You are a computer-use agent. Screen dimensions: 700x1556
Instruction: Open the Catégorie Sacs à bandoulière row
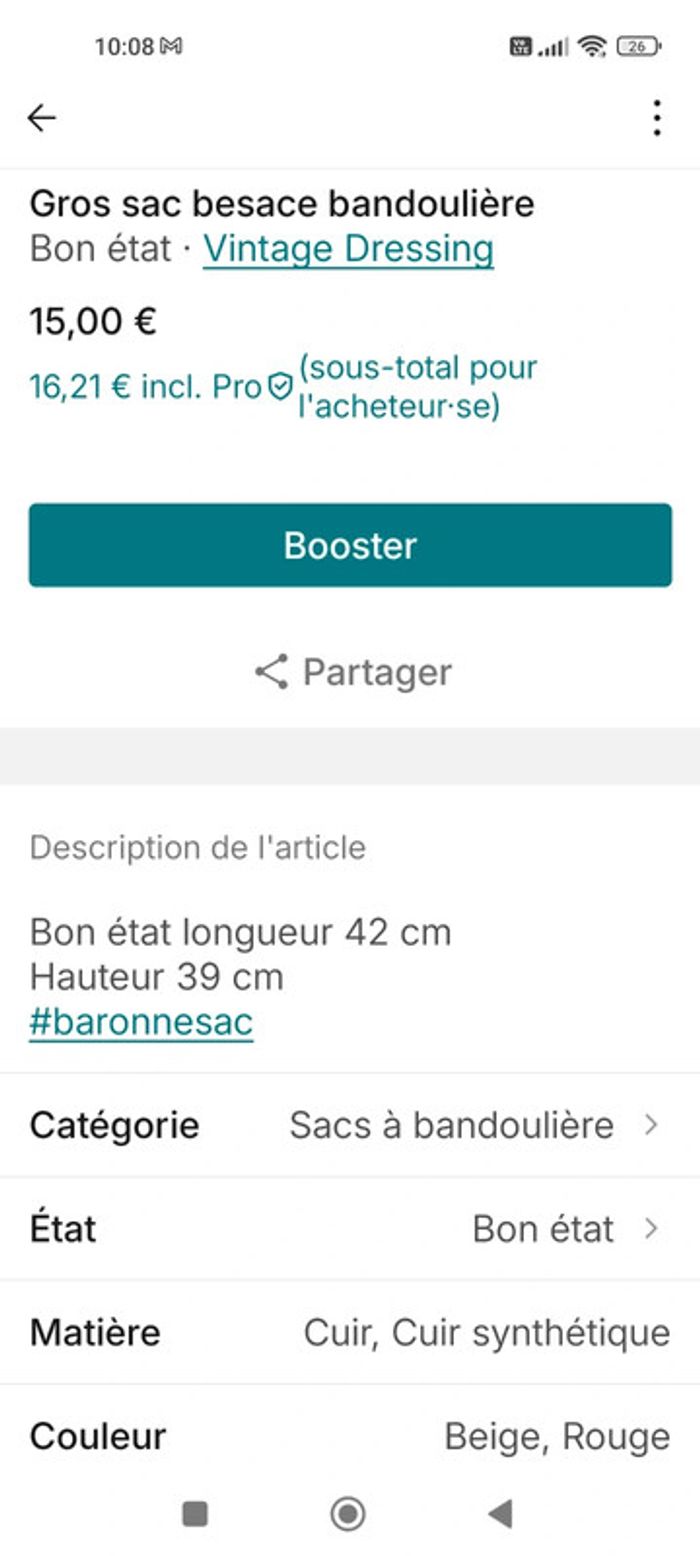[x=350, y=1125]
